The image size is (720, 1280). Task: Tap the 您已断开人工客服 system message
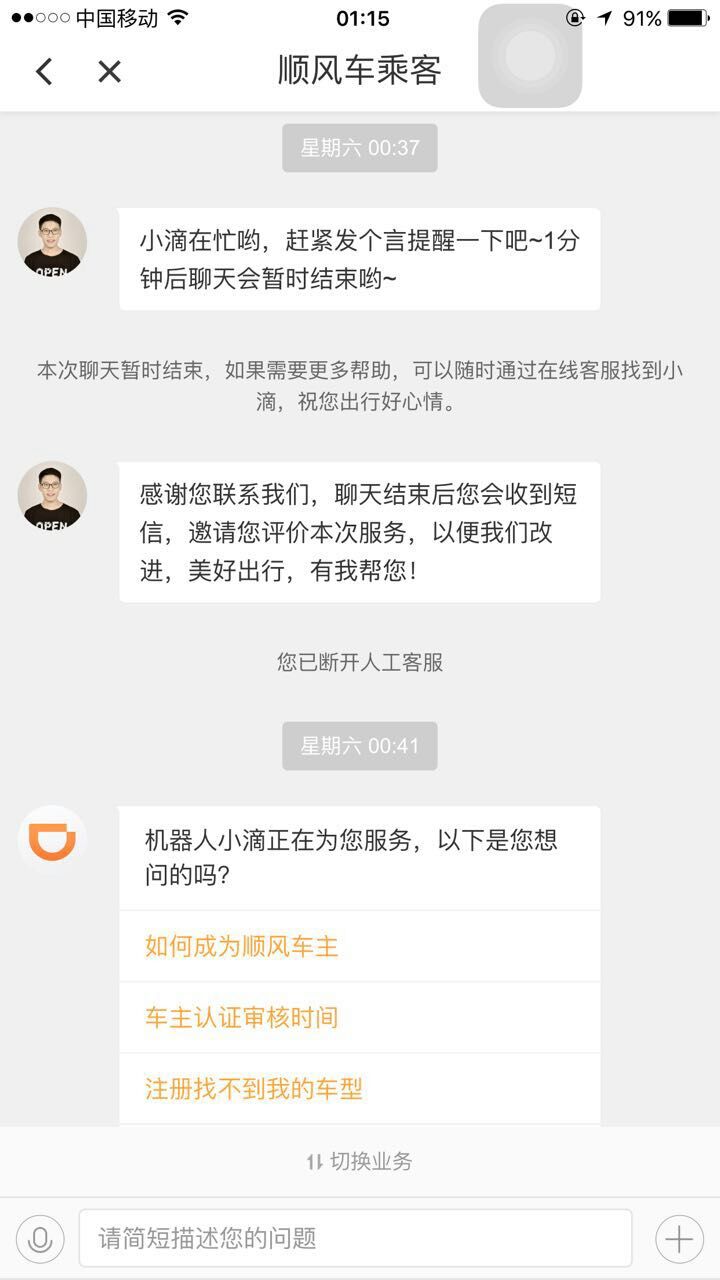click(x=360, y=661)
